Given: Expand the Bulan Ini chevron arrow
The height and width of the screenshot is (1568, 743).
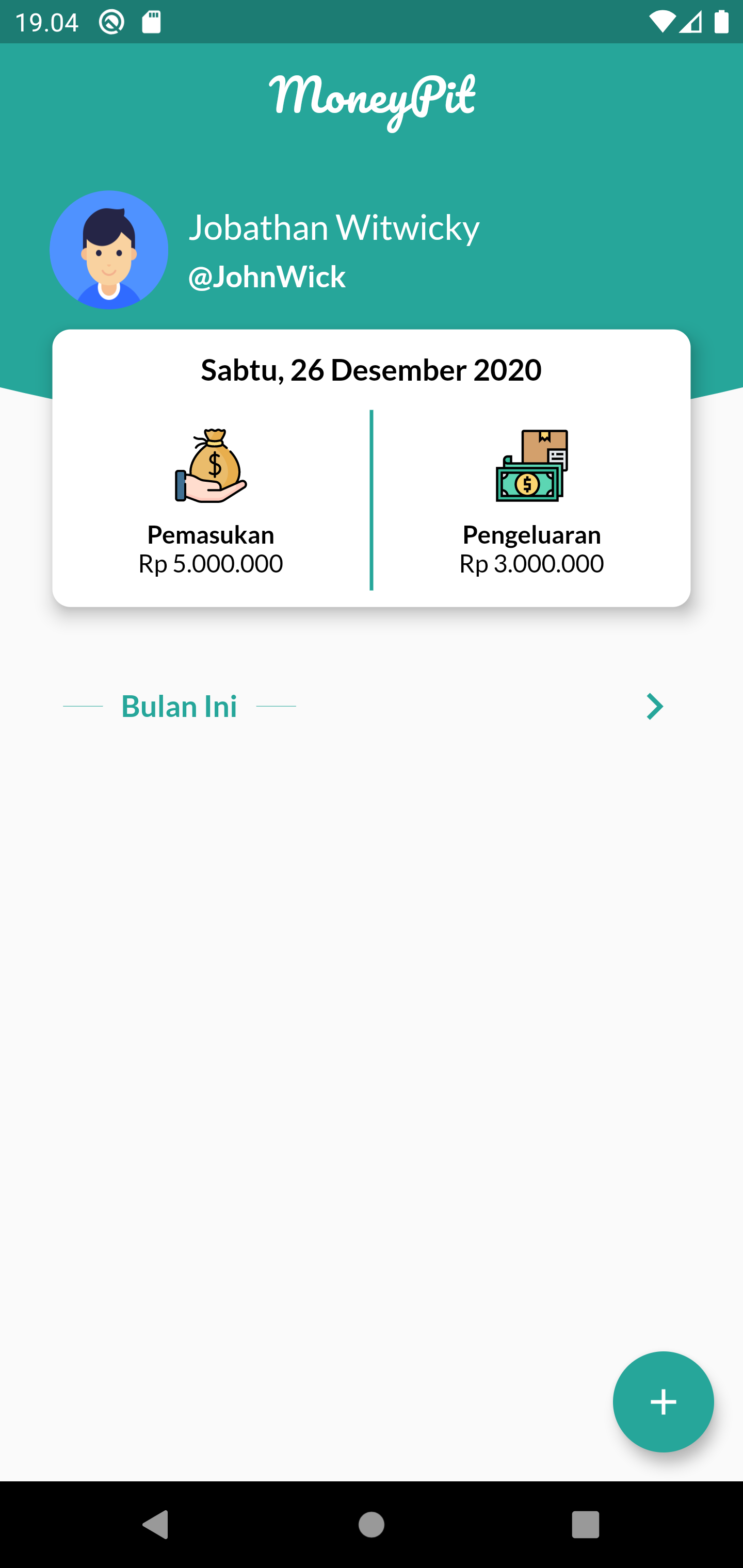Looking at the screenshot, I should [x=654, y=707].
